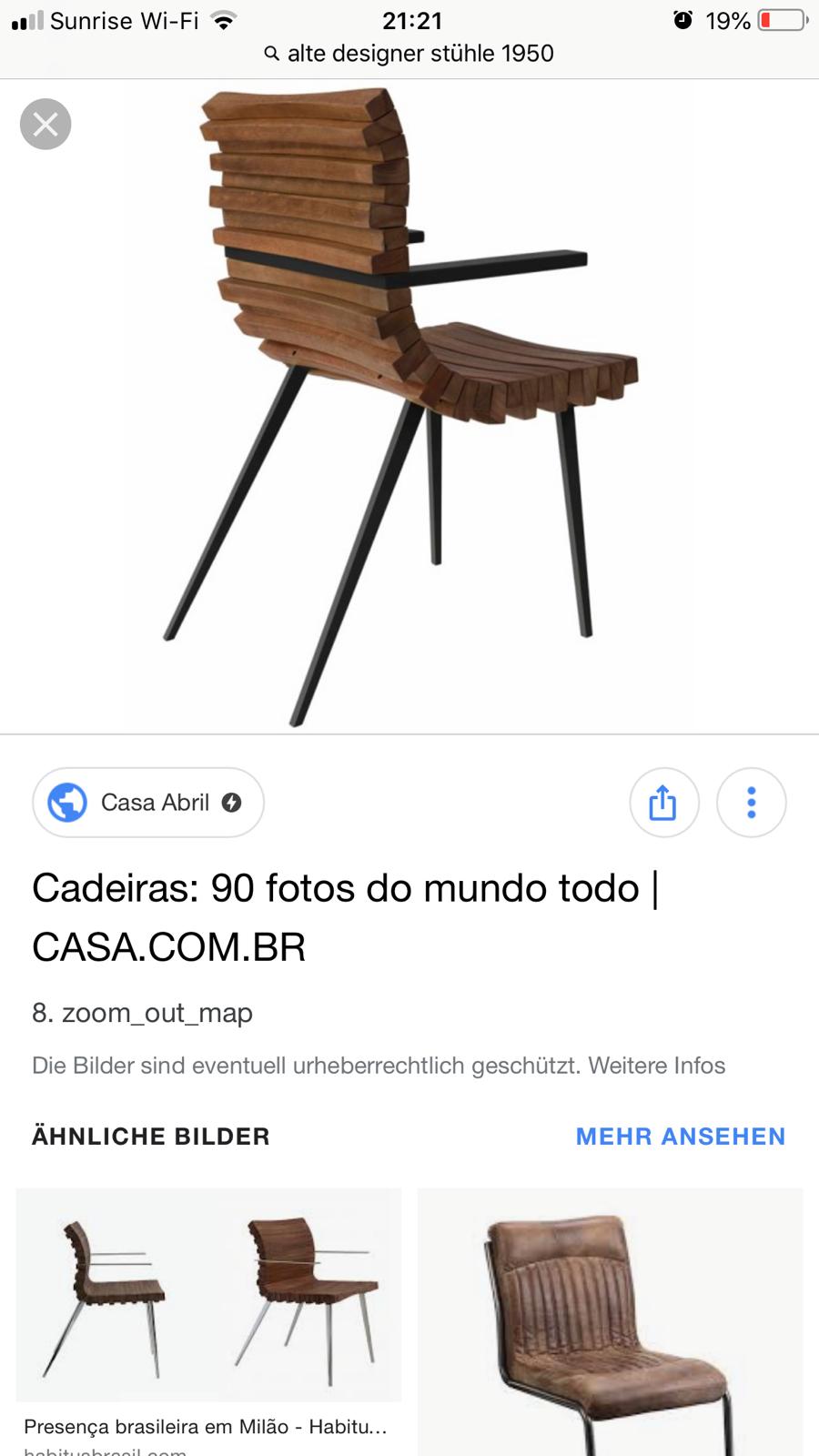Screen dimensions: 819x1456
Task: Visit the Casa Abril source page
Action: 148,803
